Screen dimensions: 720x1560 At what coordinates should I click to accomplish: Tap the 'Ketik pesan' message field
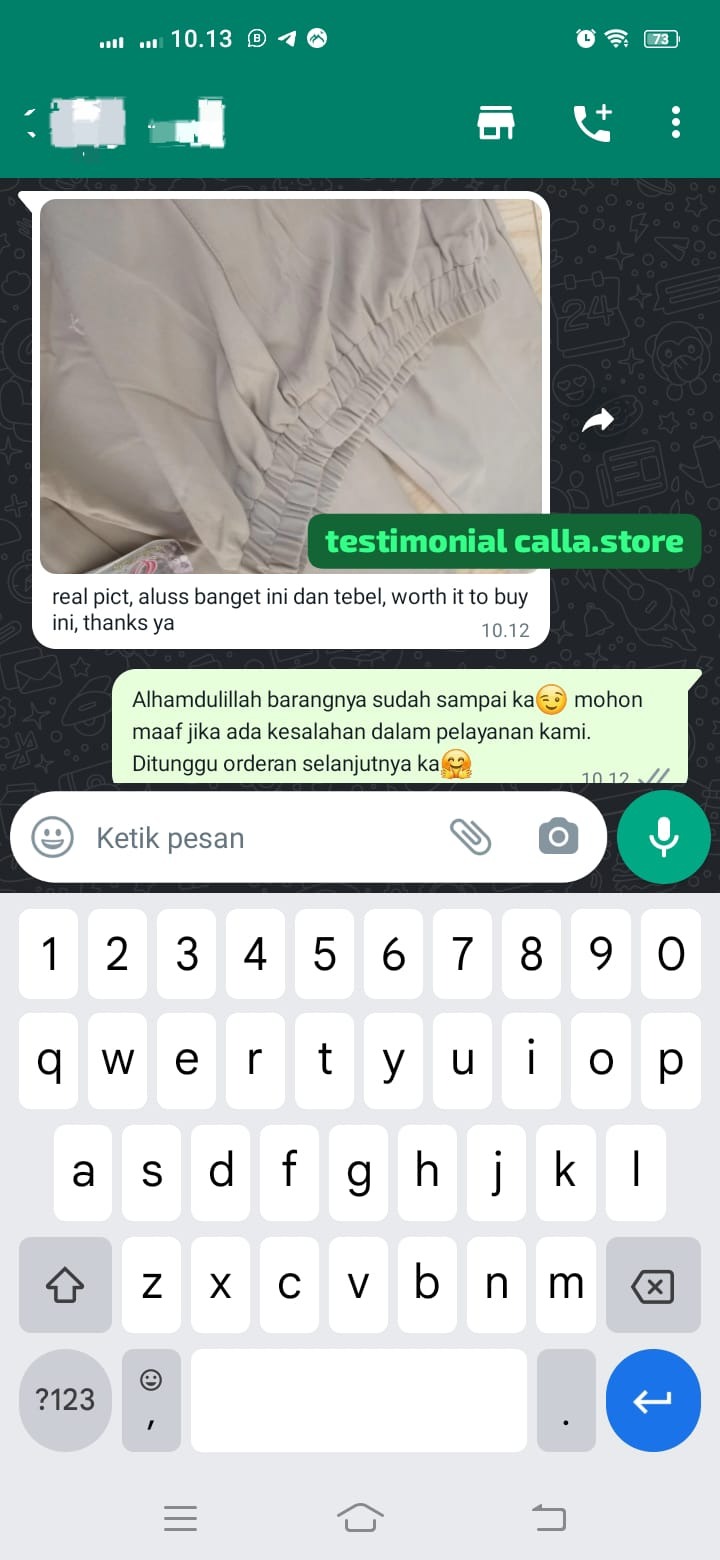(x=260, y=838)
